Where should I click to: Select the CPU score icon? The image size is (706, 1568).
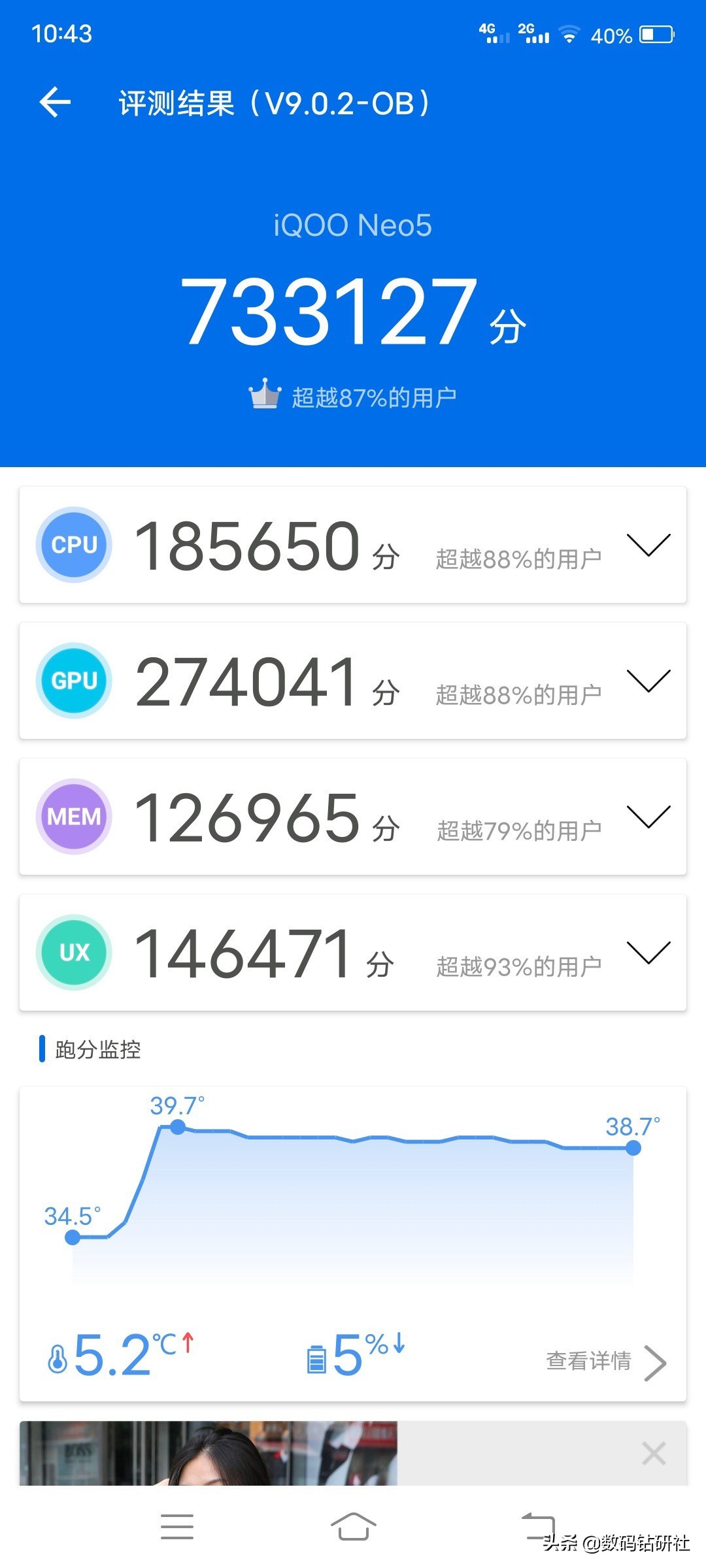pos(73,544)
